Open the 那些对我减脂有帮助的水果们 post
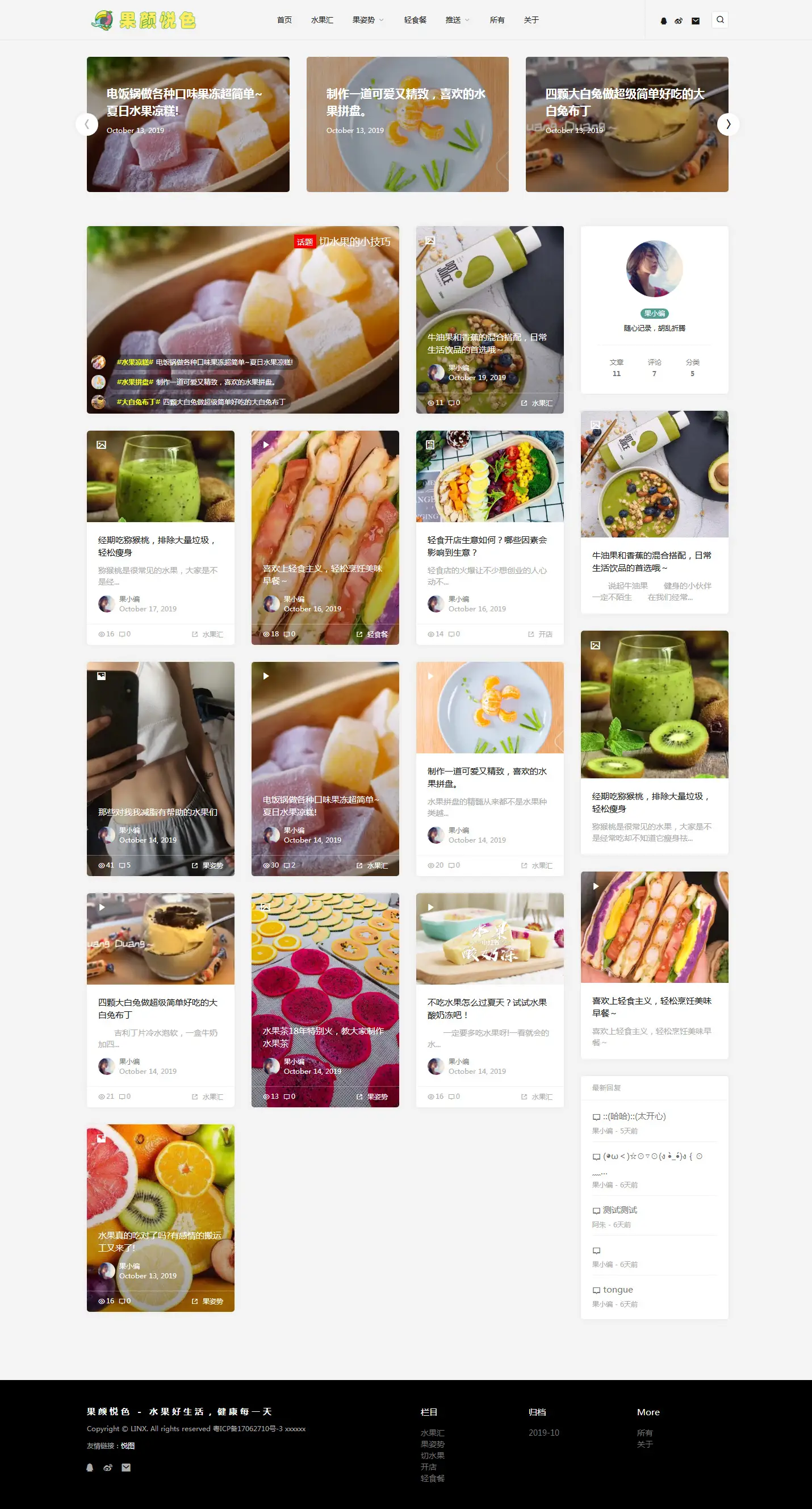This screenshot has width=812, height=1509. tap(157, 812)
